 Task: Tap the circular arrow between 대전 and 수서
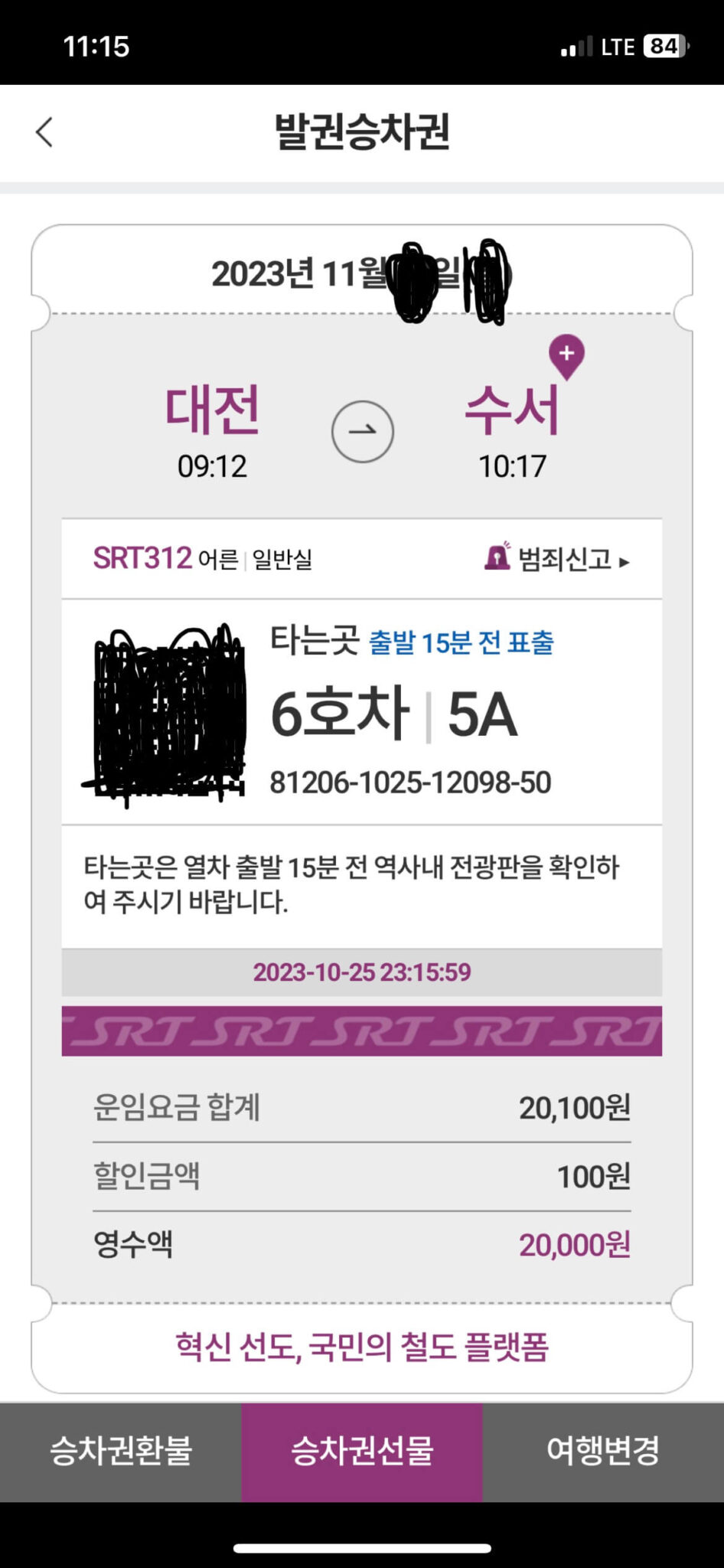point(361,433)
